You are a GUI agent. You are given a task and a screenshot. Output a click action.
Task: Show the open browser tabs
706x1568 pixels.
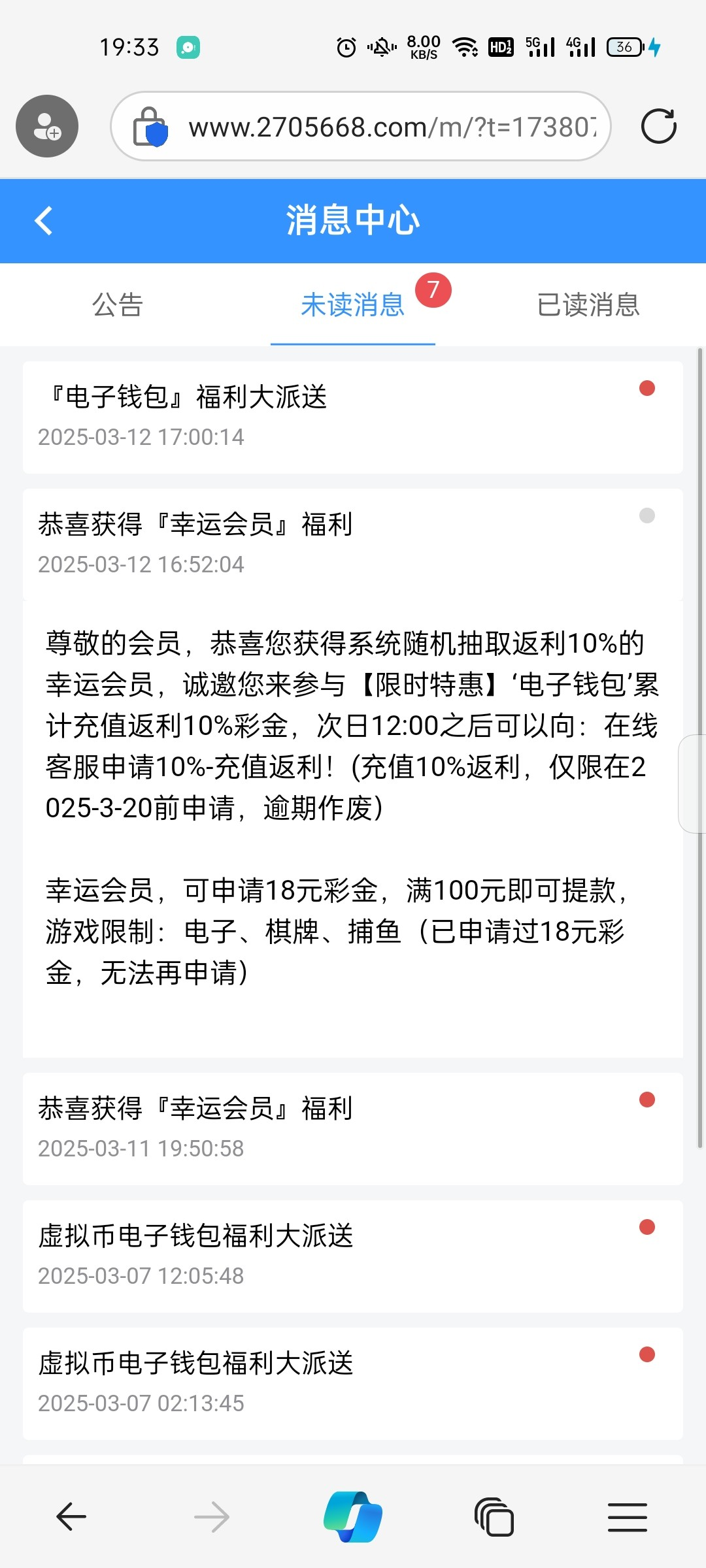coord(494,1516)
